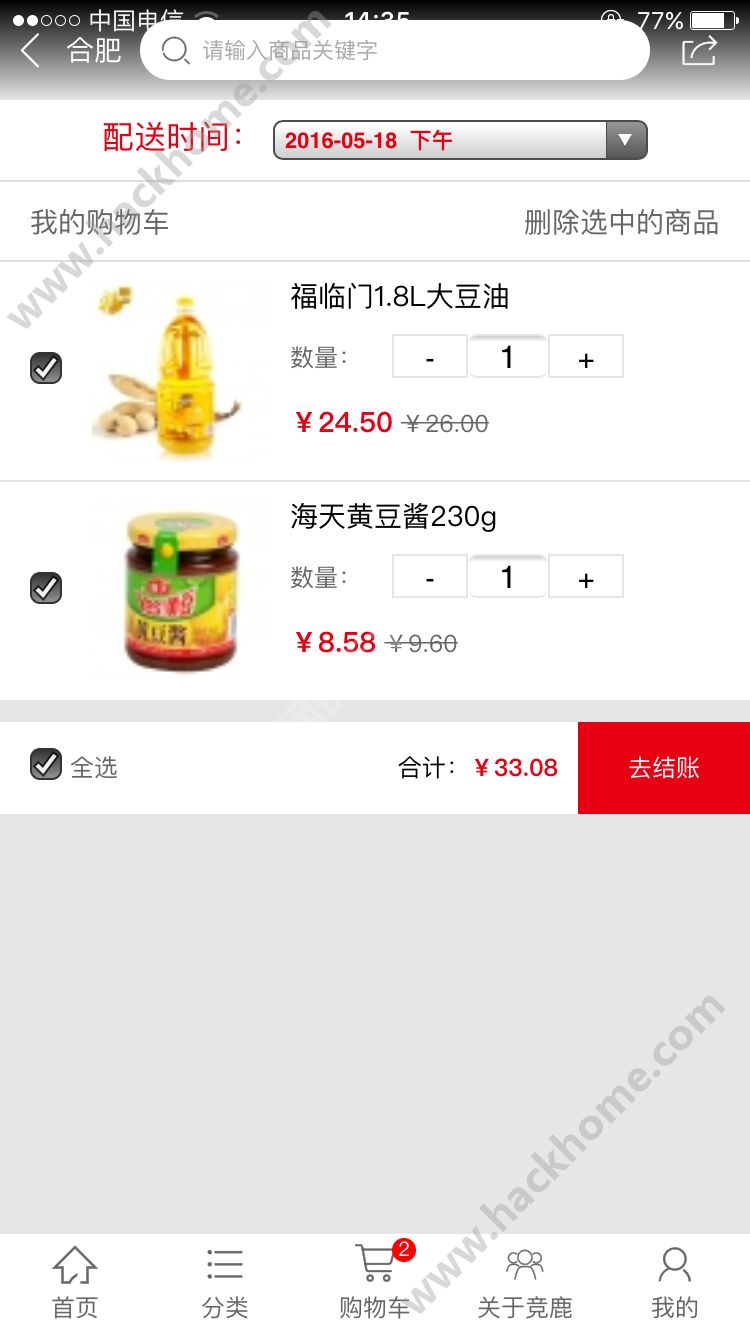Switch to the 分类 tab
The image size is (750, 1334).
coord(225,1284)
